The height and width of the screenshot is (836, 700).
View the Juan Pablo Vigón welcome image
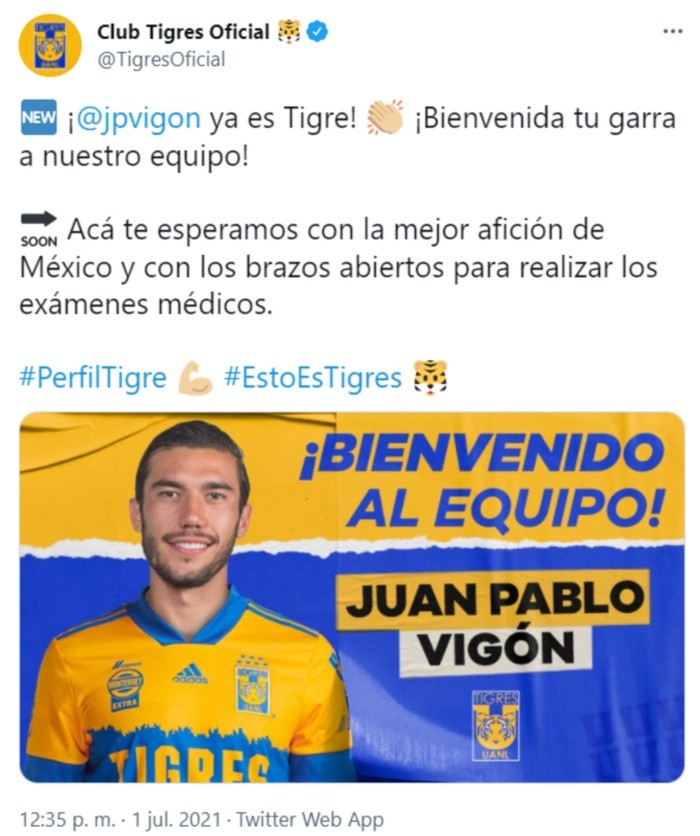click(x=352, y=597)
